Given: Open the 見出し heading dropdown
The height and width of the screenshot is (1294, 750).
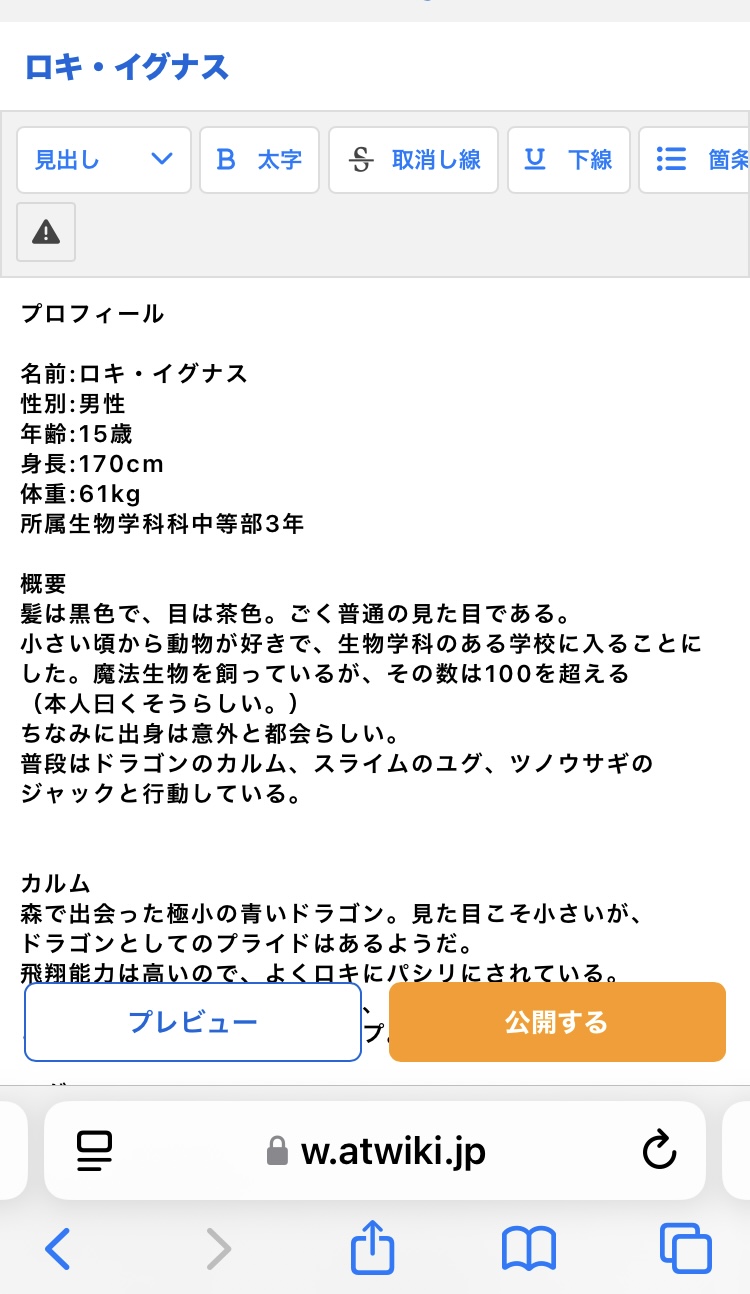Looking at the screenshot, I should click(103, 160).
